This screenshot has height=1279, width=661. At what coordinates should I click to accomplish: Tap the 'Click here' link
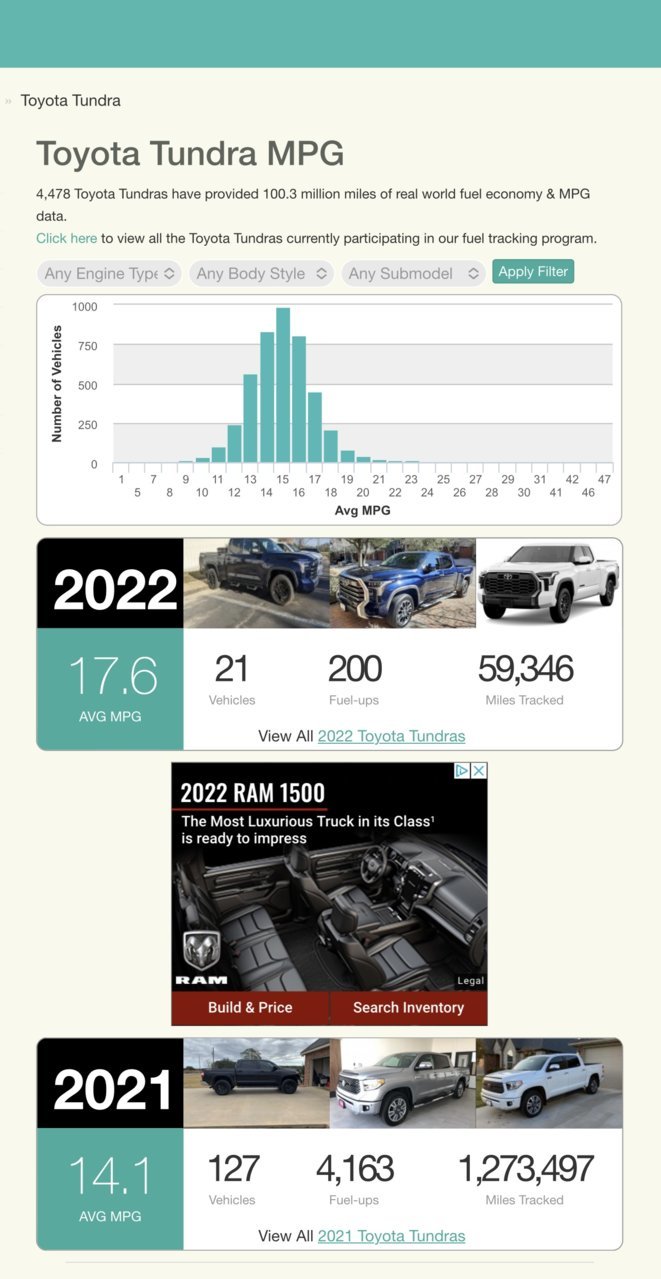point(66,238)
